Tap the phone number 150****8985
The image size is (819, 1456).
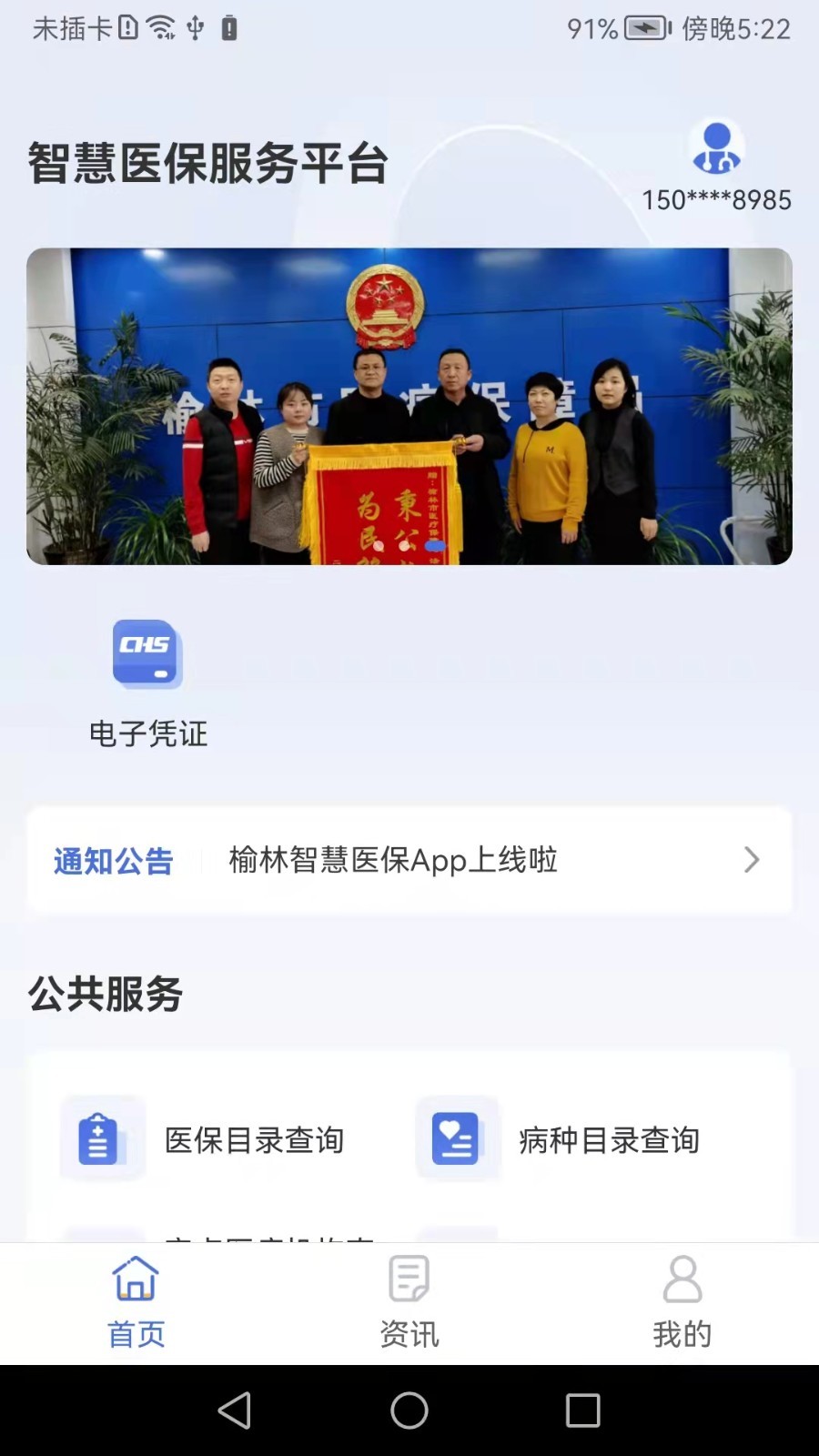[715, 200]
